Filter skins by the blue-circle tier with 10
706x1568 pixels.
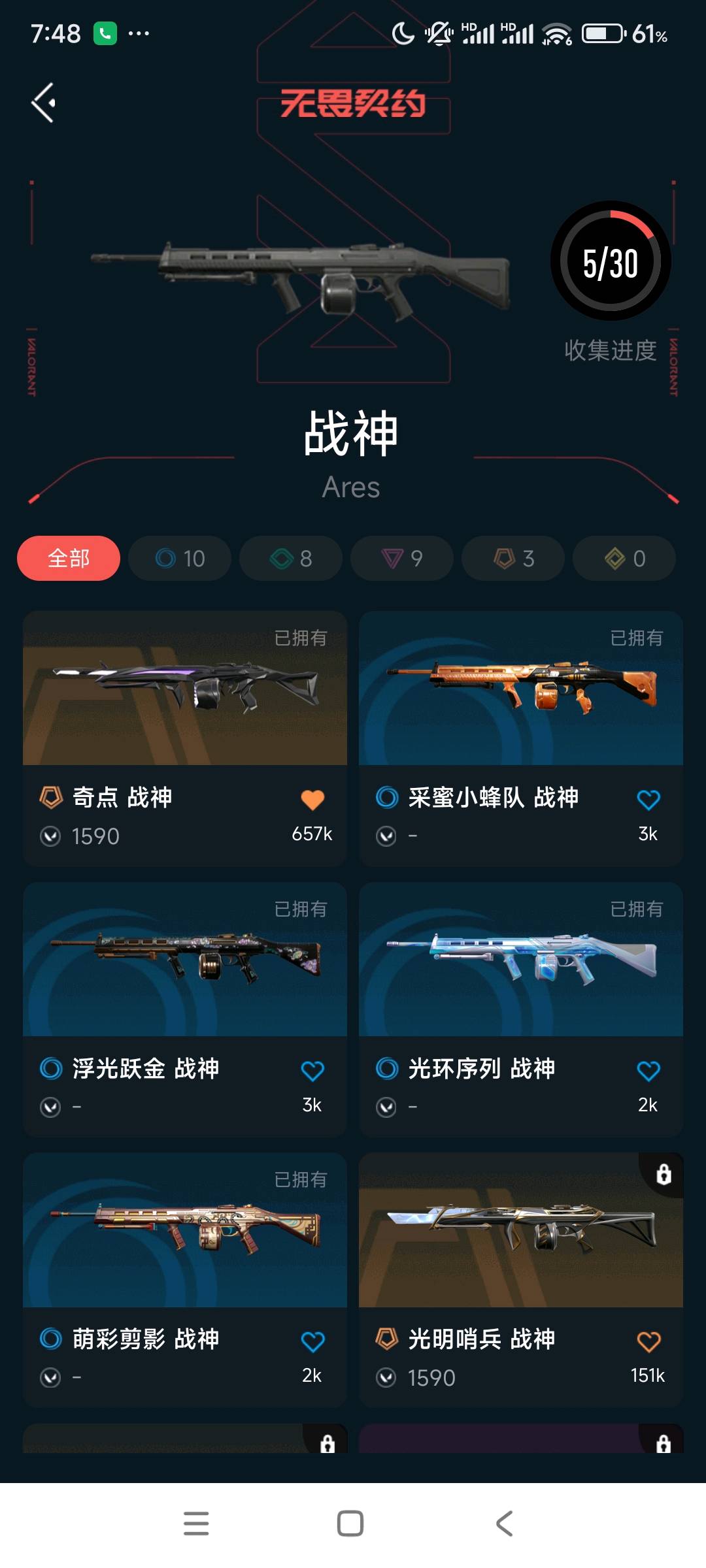tap(180, 559)
